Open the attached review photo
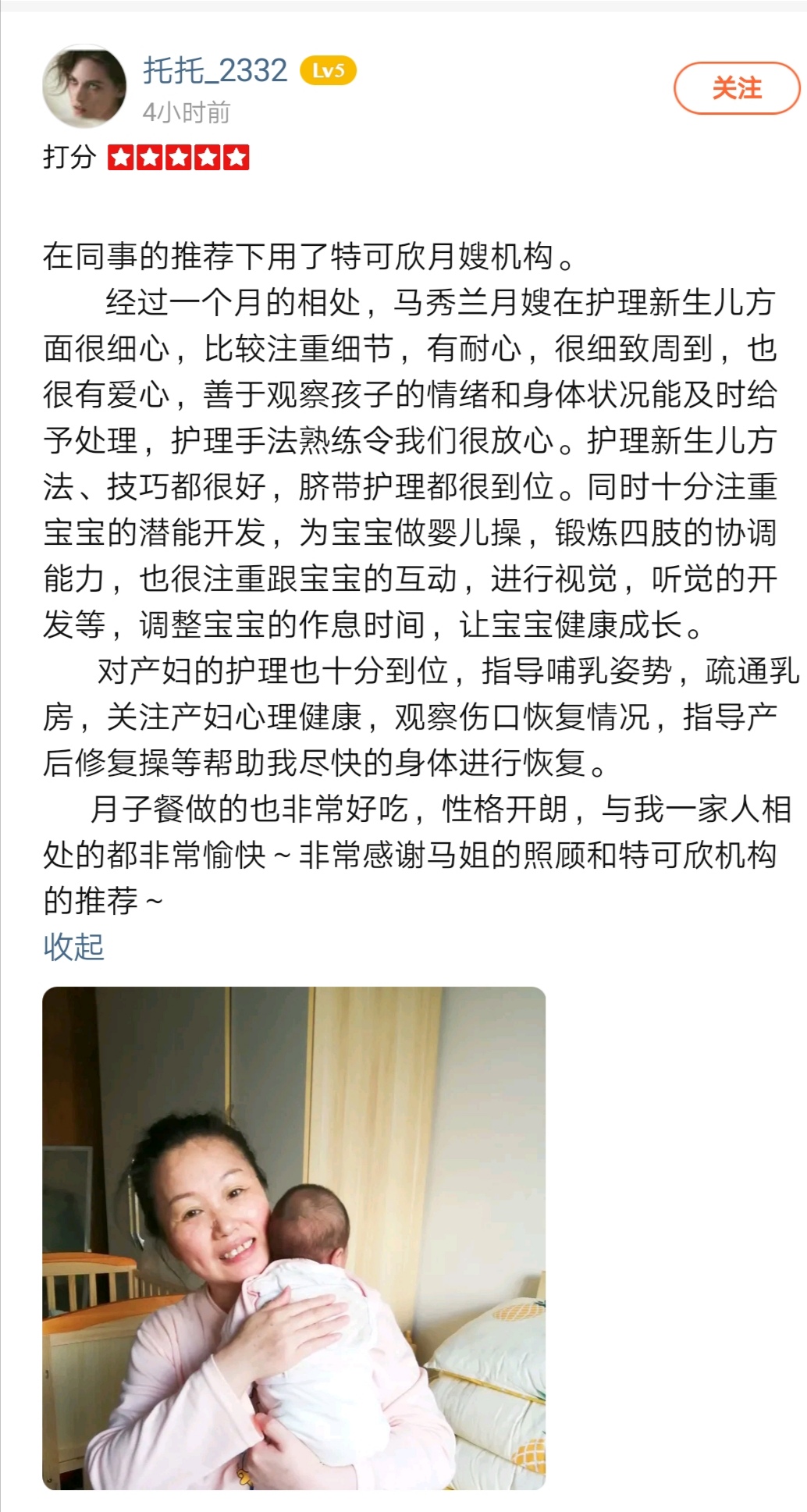The width and height of the screenshot is (807, 1512). tap(293, 1237)
